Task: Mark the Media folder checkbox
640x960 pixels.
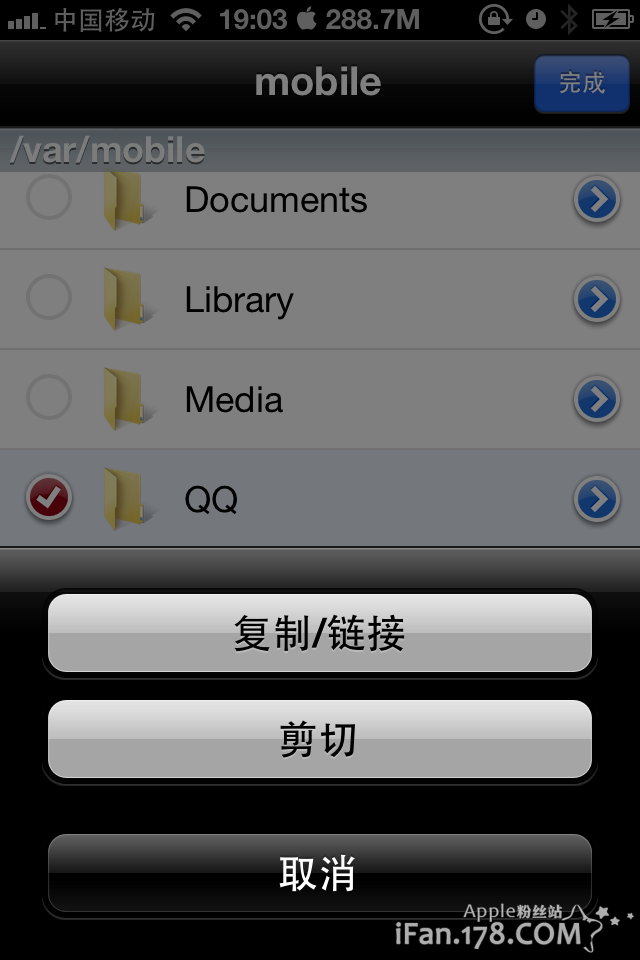Action: [48, 398]
